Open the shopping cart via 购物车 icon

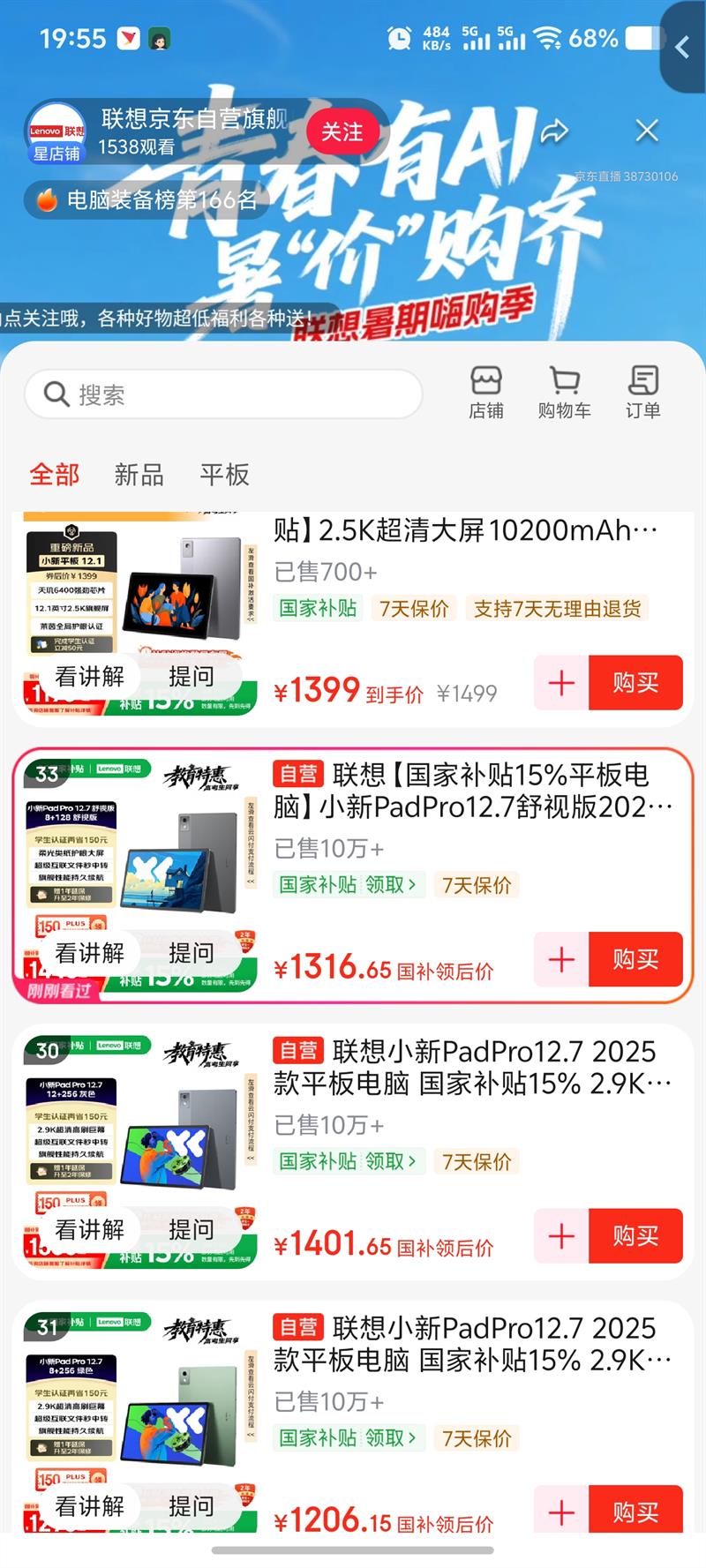coord(566,391)
